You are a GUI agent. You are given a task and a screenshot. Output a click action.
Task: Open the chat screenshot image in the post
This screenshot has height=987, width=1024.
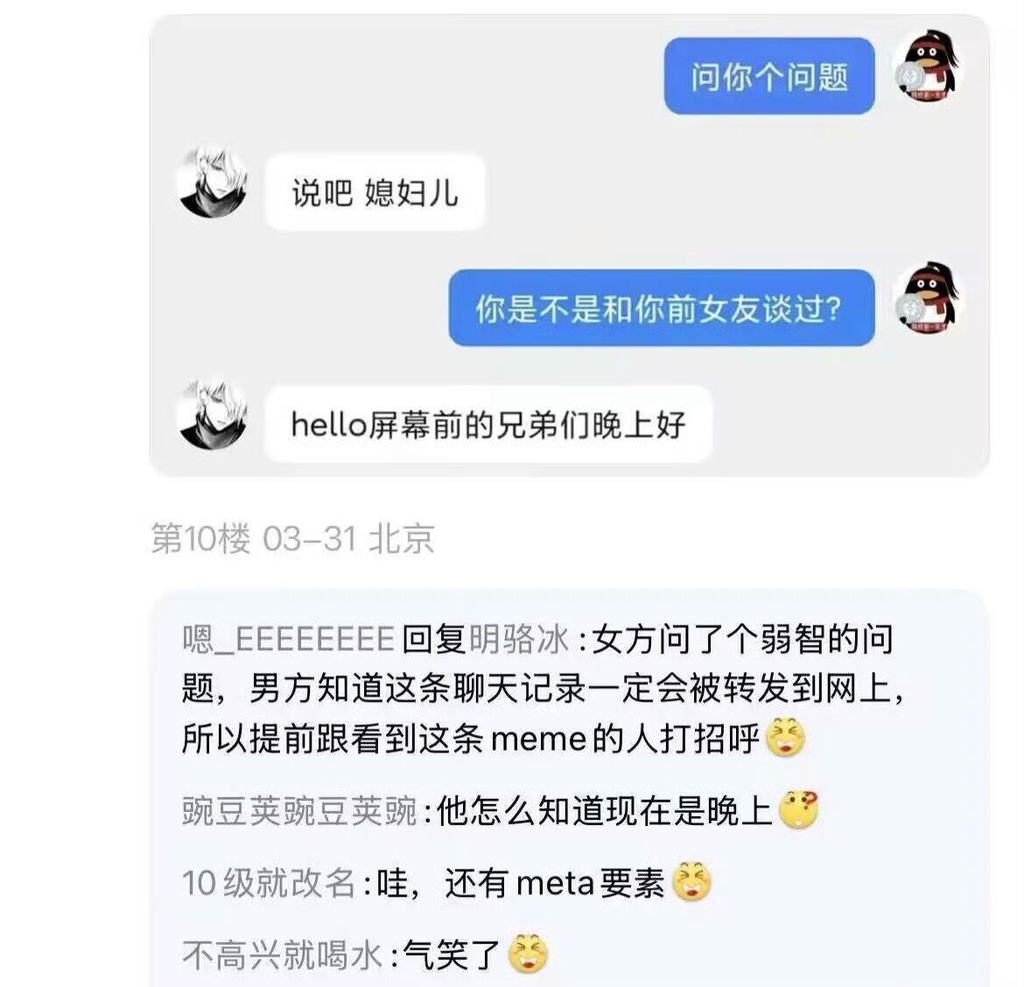click(568, 245)
